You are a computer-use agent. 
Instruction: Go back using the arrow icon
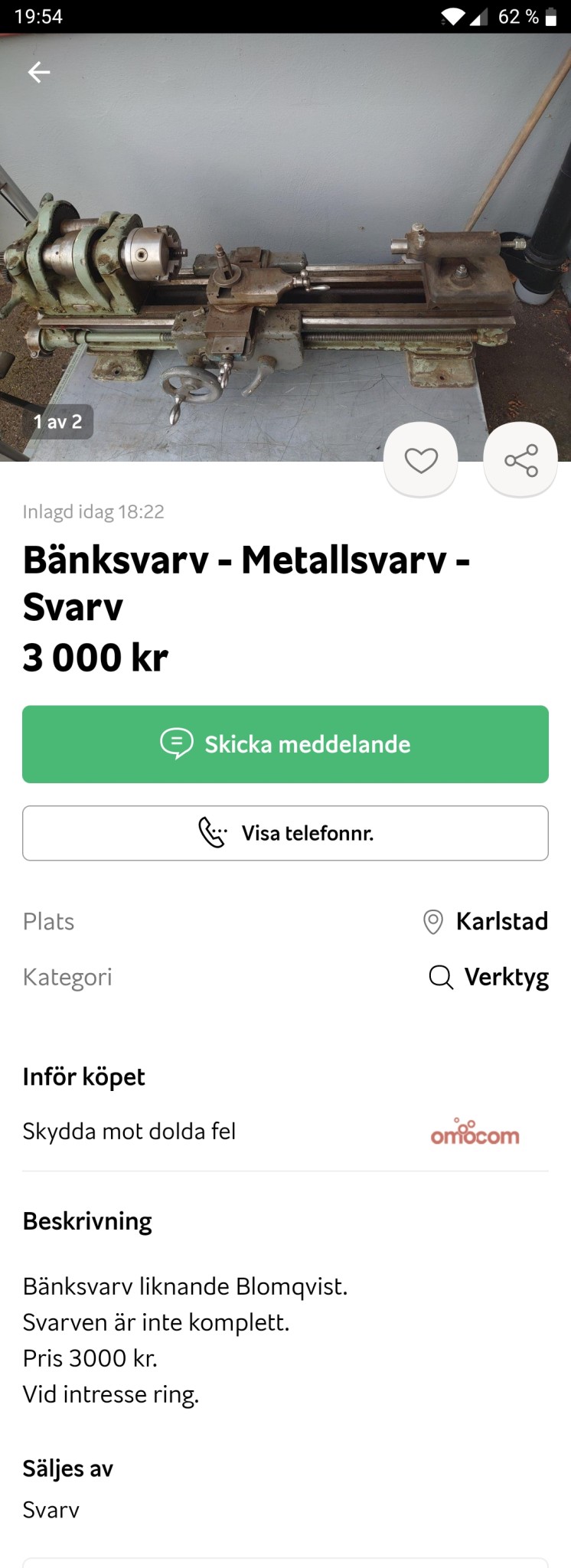click(x=38, y=73)
